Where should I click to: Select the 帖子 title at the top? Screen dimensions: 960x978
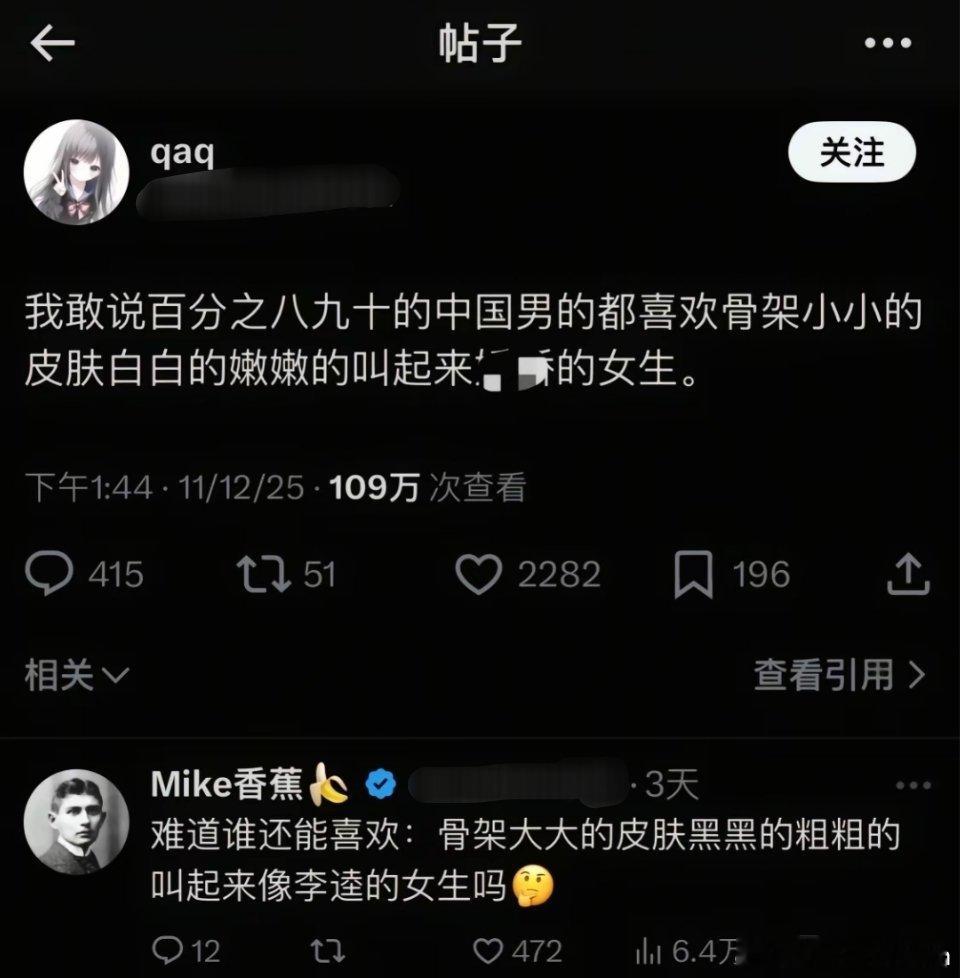480,42
